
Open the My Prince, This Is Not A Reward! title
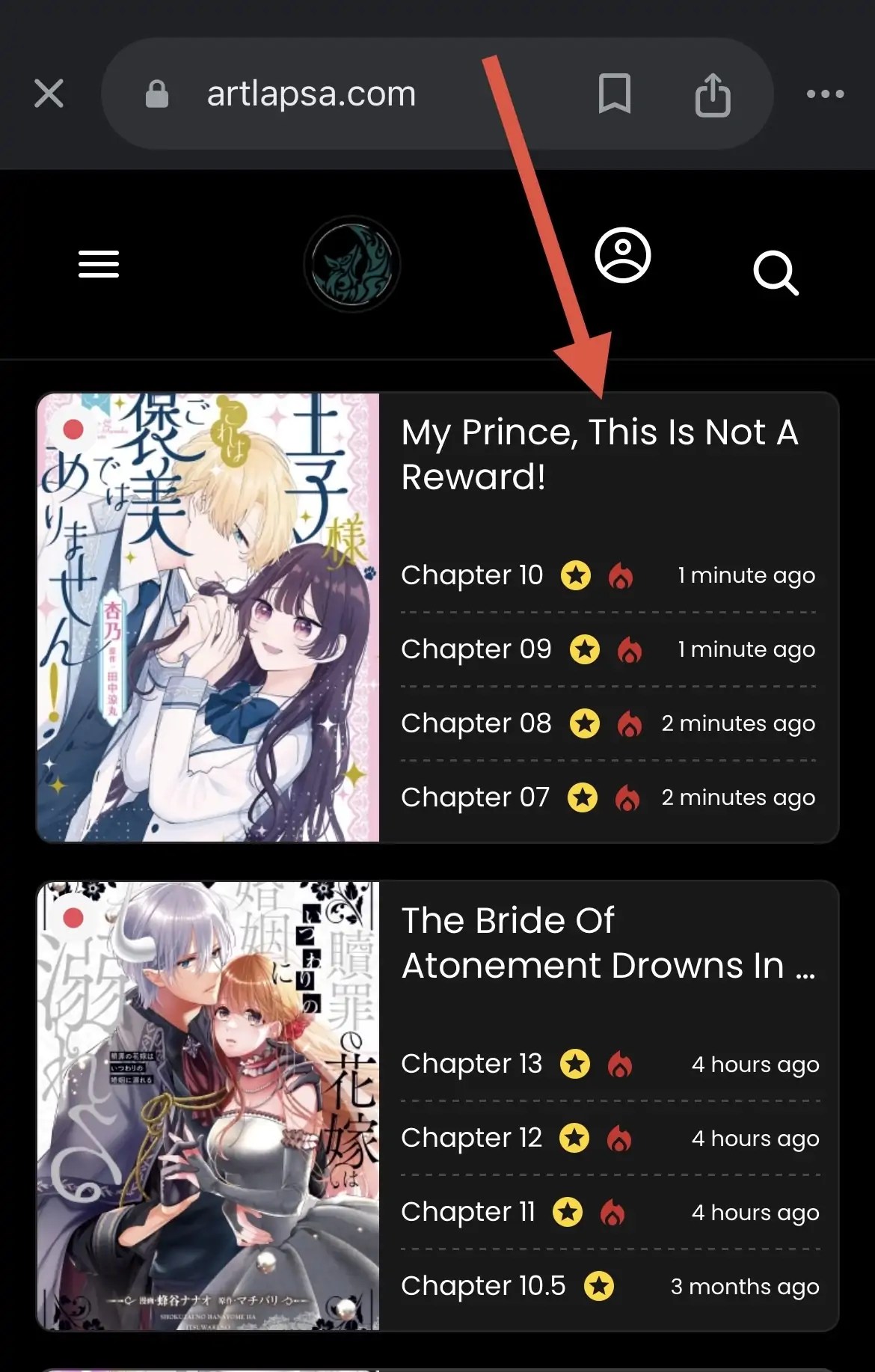pyautogui.click(x=599, y=454)
